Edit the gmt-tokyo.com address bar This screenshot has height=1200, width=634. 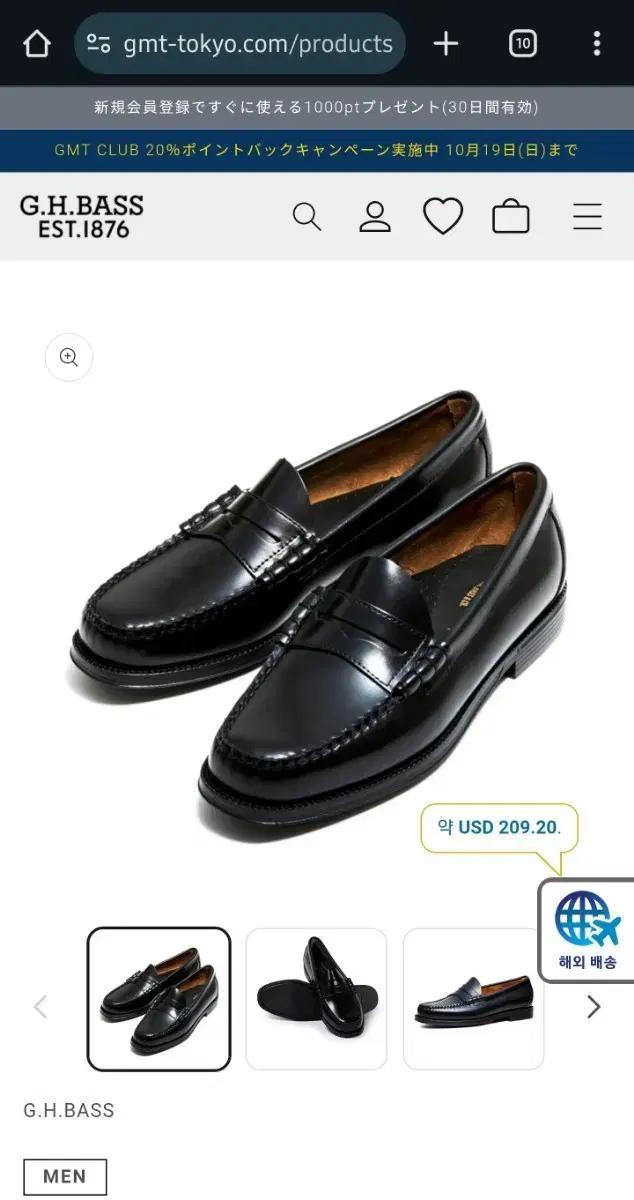[240, 44]
